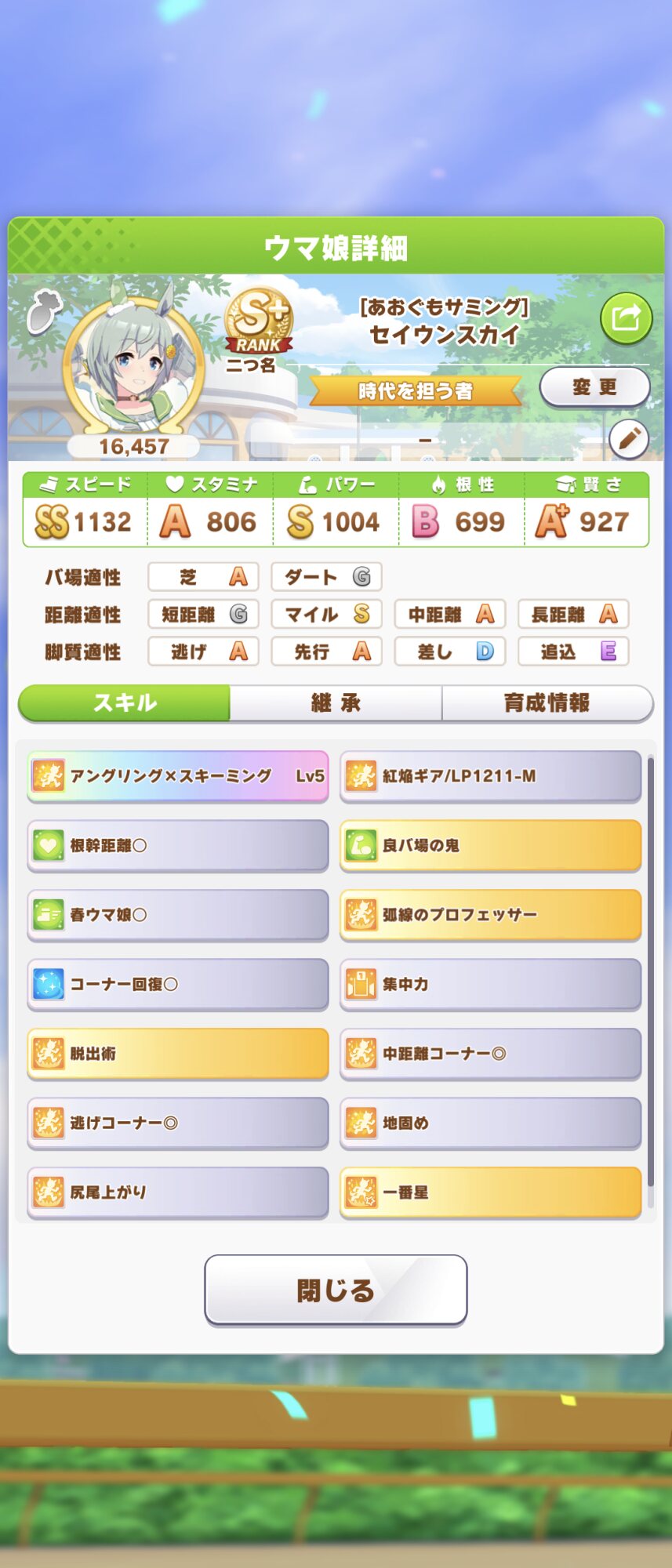The image size is (672, 1568).
Task: Tap the 中距離コーナー◎ skill
Action: (x=490, y=1053)
